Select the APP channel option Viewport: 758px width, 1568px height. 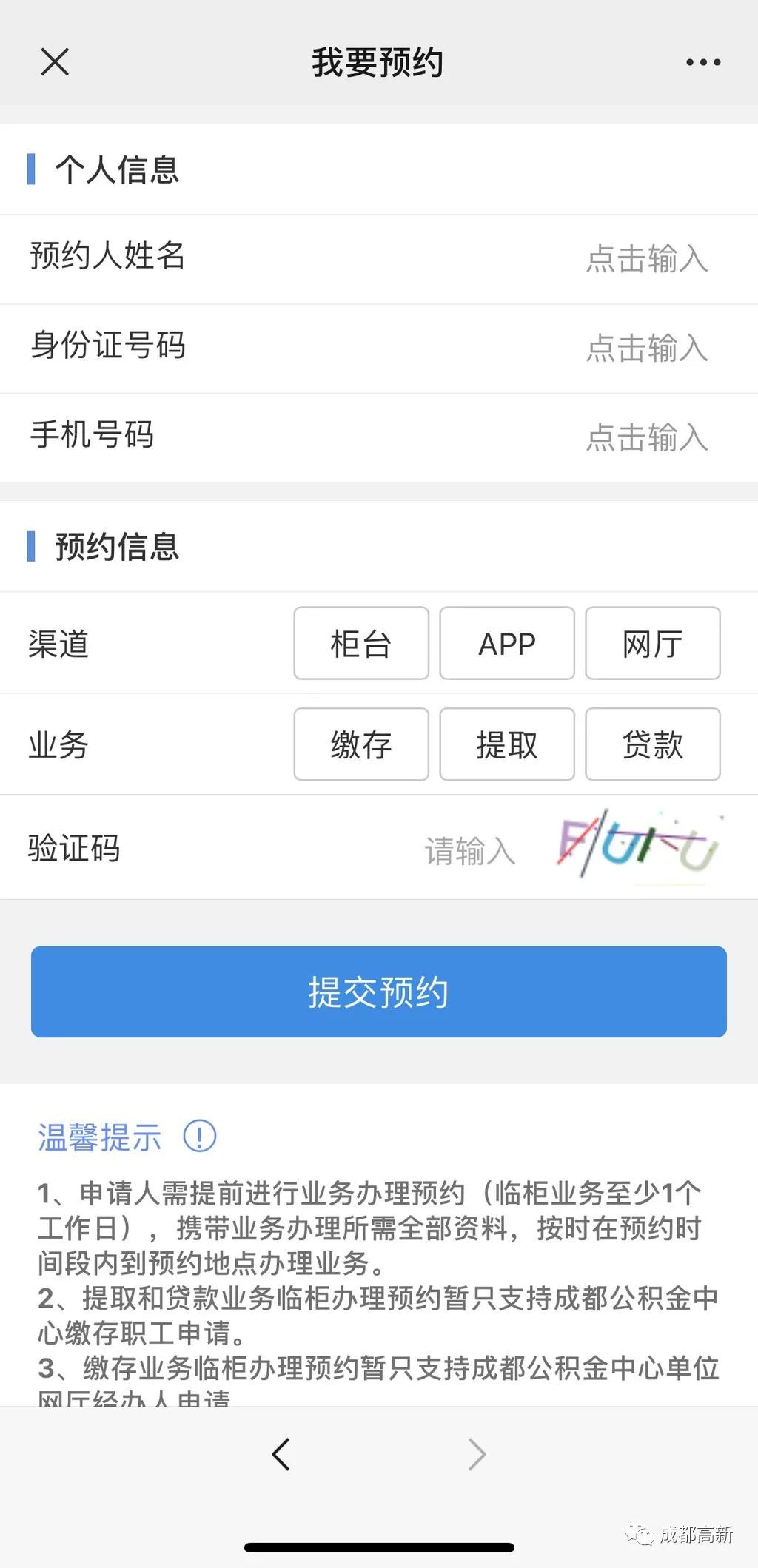coord(506,643)
